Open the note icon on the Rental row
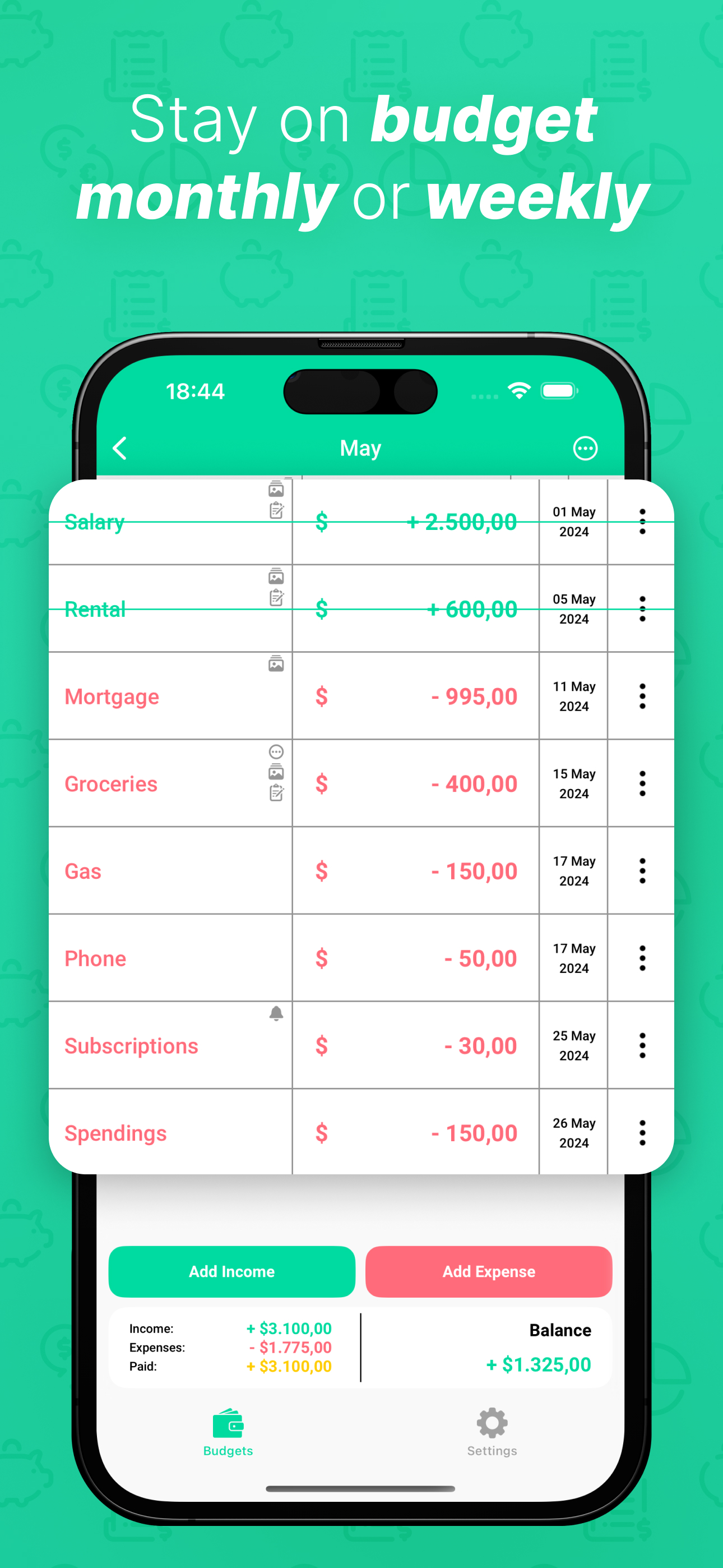The height and width of the screenshot is (1568, 723). pos(276,599)
